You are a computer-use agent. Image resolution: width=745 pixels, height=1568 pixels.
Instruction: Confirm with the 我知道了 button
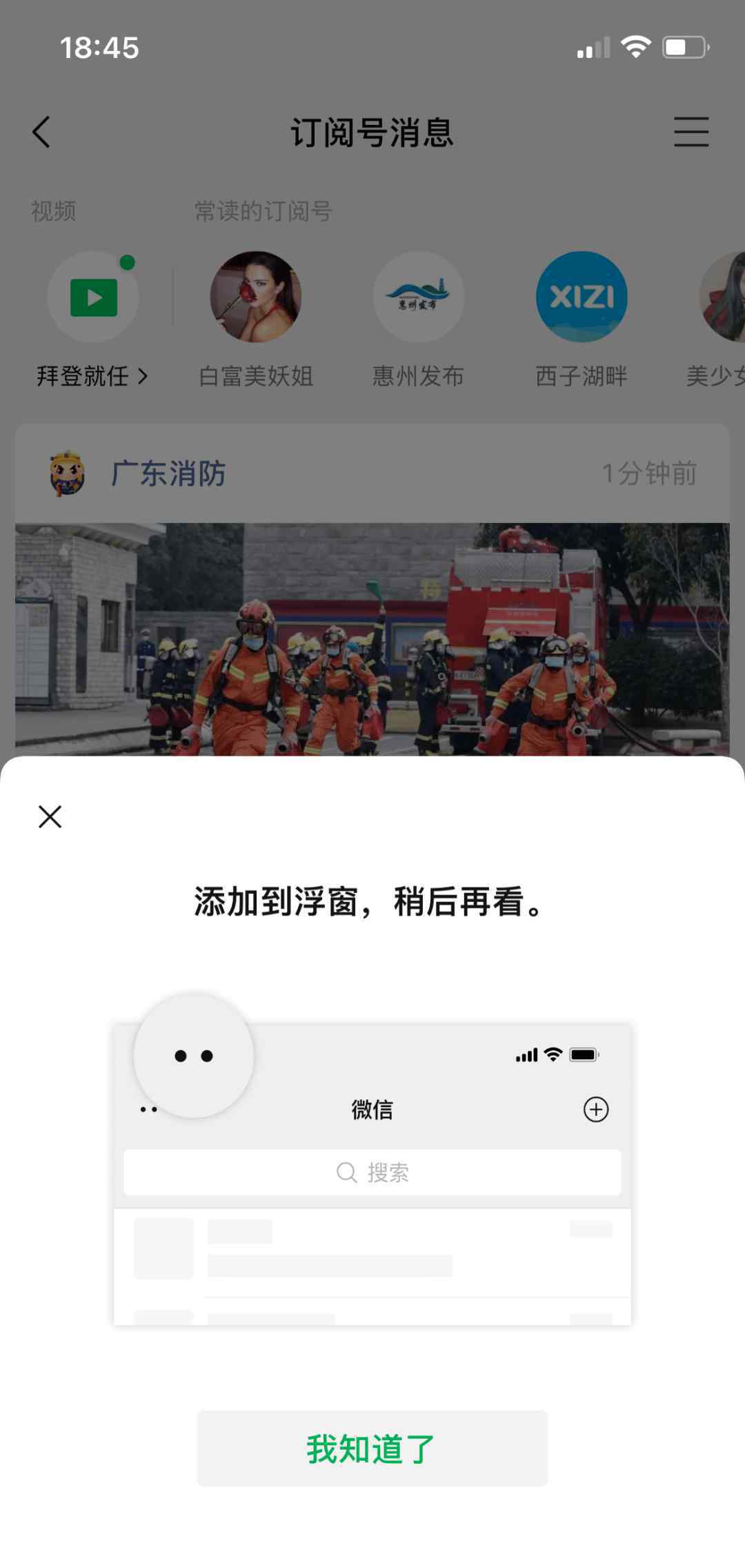click(372, 1449)
